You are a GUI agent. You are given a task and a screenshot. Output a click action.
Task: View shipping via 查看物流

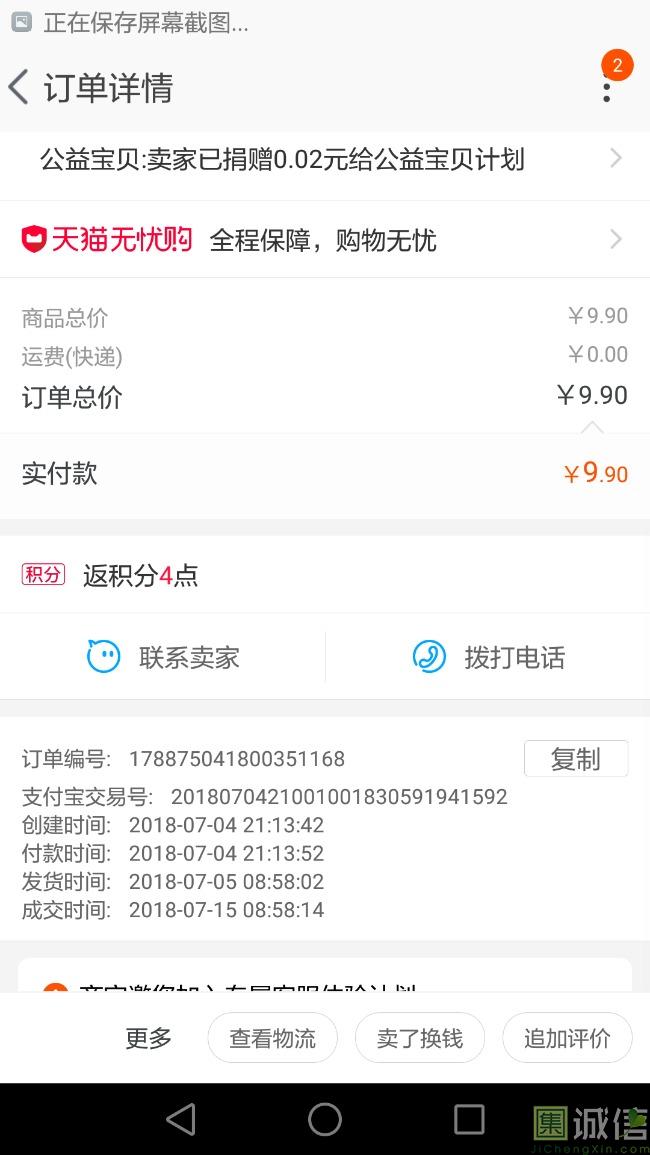click(273, 1038)
